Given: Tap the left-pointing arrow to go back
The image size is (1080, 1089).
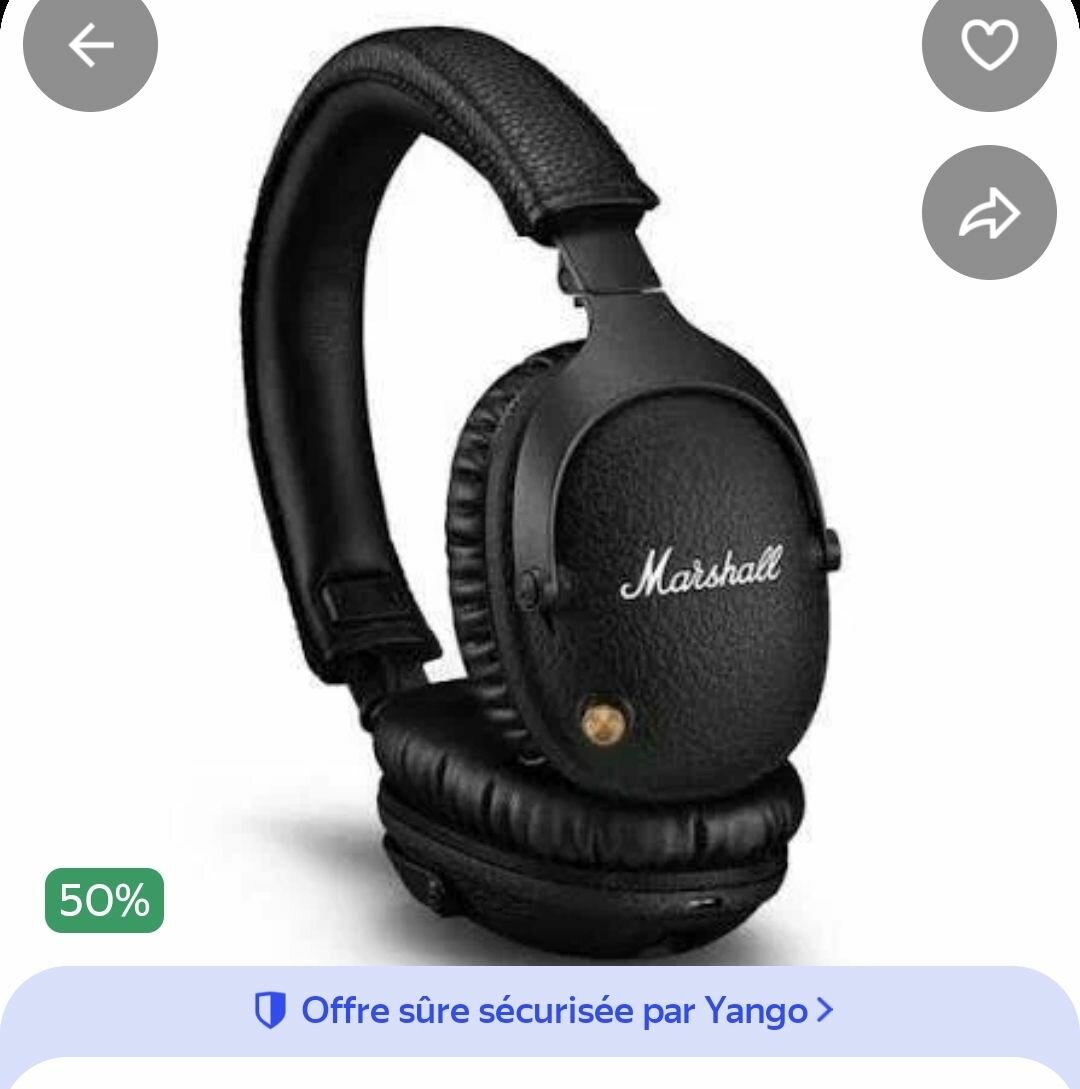Looking at the screenshot, I should (x=89, y=44).
